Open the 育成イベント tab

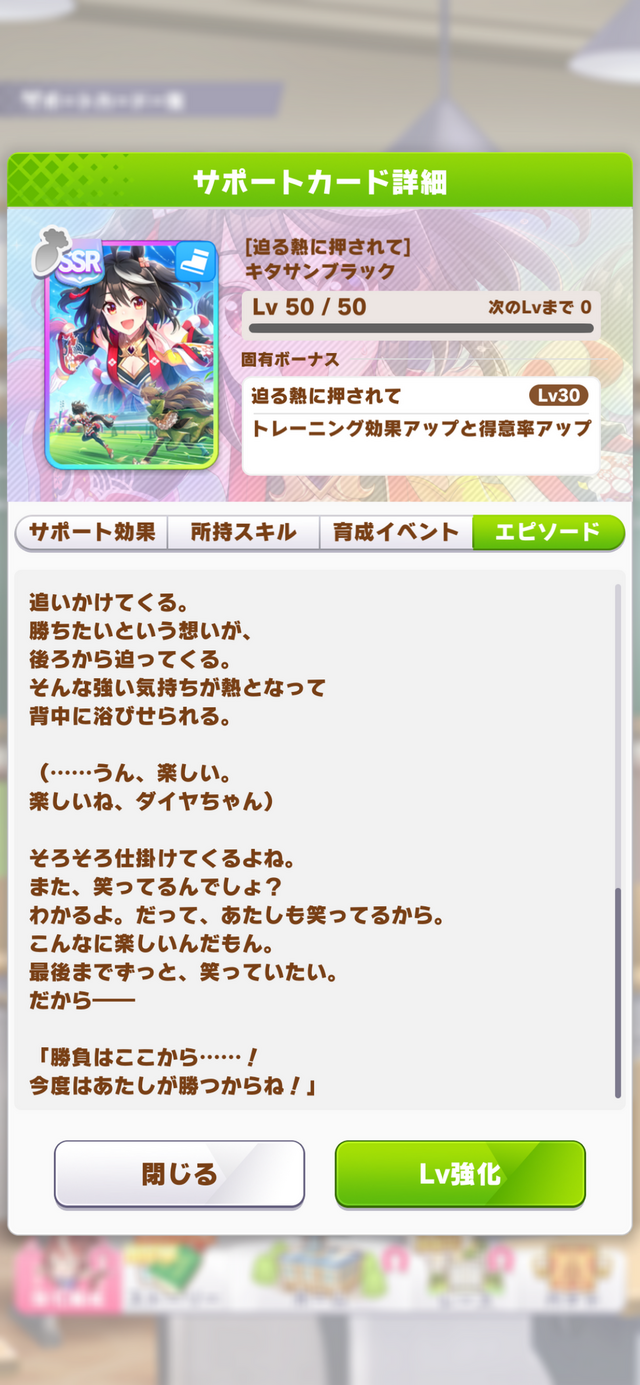click(396, 532)
